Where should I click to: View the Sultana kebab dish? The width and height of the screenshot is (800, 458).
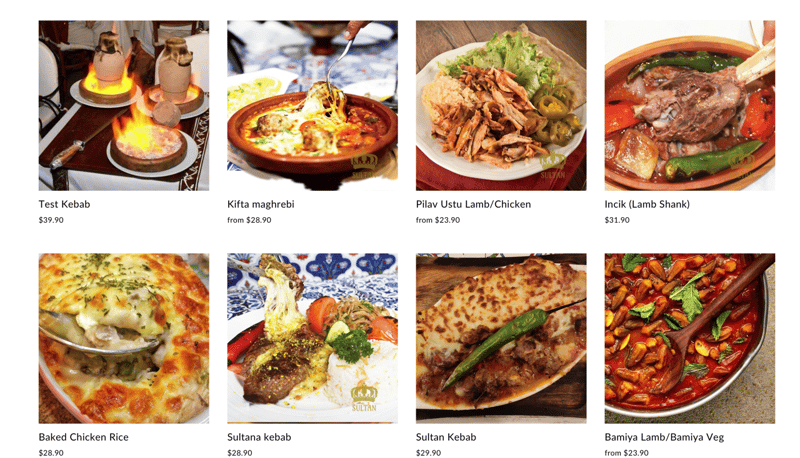click(312, 338)
